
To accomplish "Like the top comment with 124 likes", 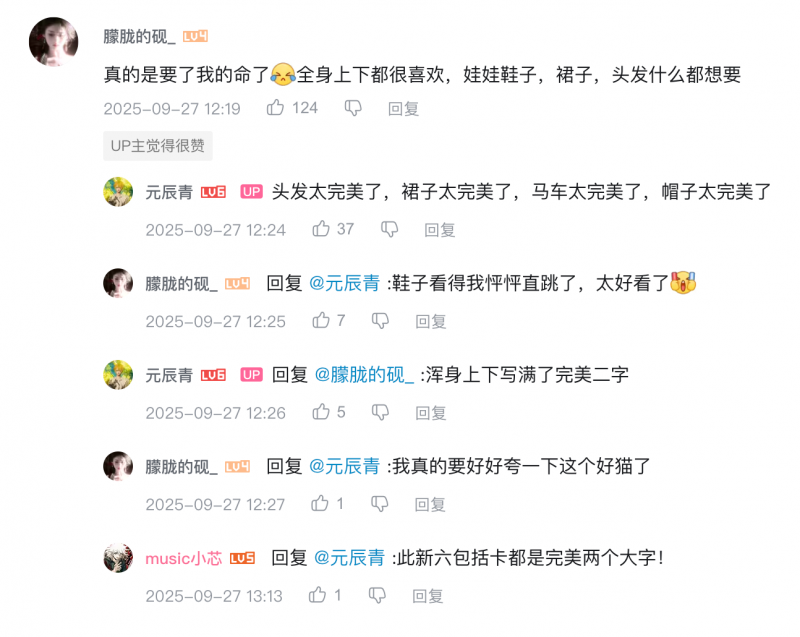I will coord(276,108).
